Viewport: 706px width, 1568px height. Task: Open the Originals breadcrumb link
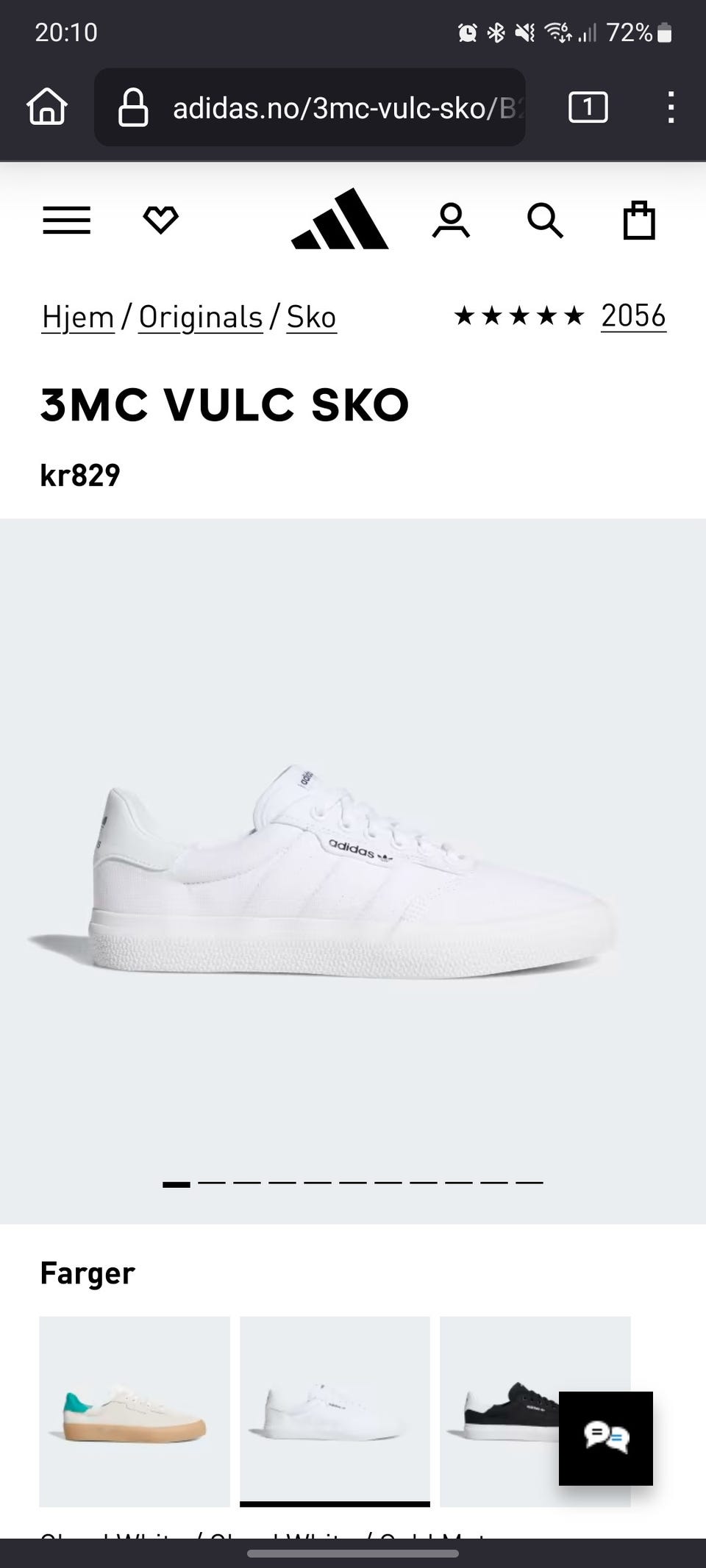click(201, 318)
